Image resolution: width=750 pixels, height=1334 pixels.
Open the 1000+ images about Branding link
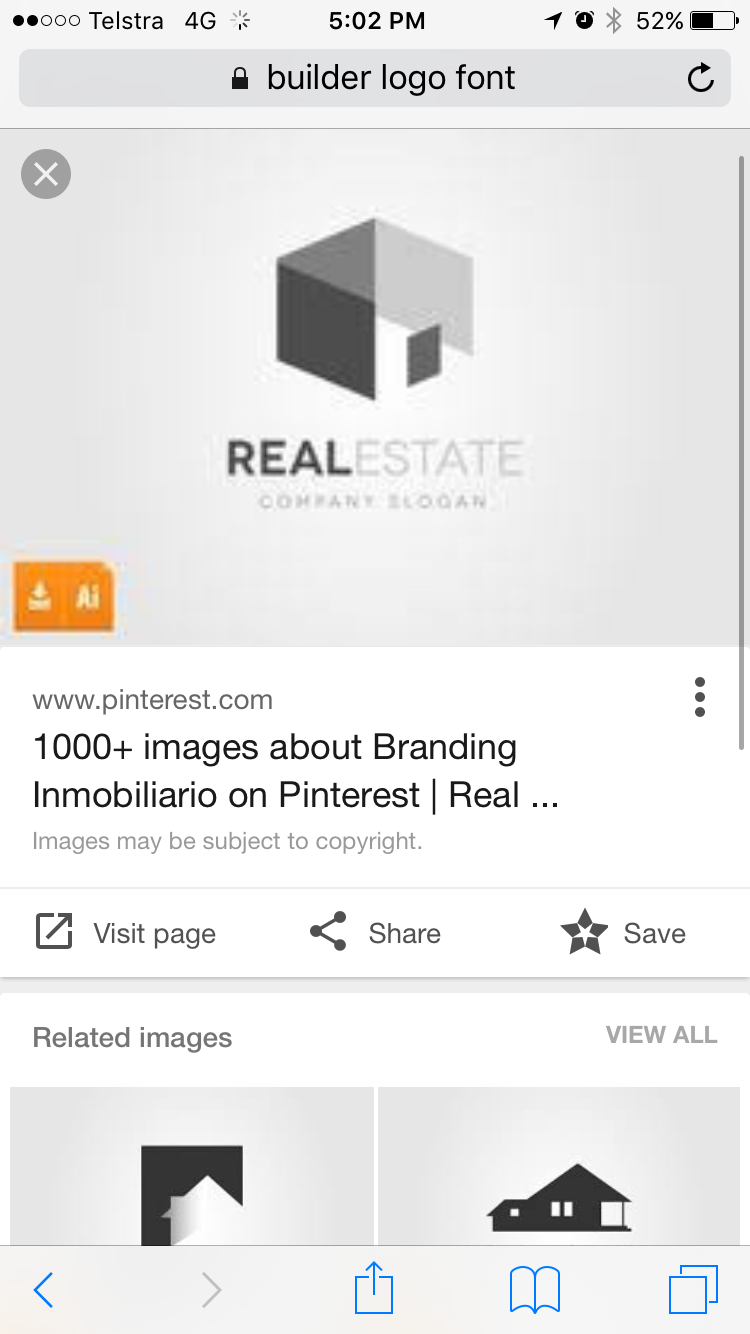click(x=296, y=771)
